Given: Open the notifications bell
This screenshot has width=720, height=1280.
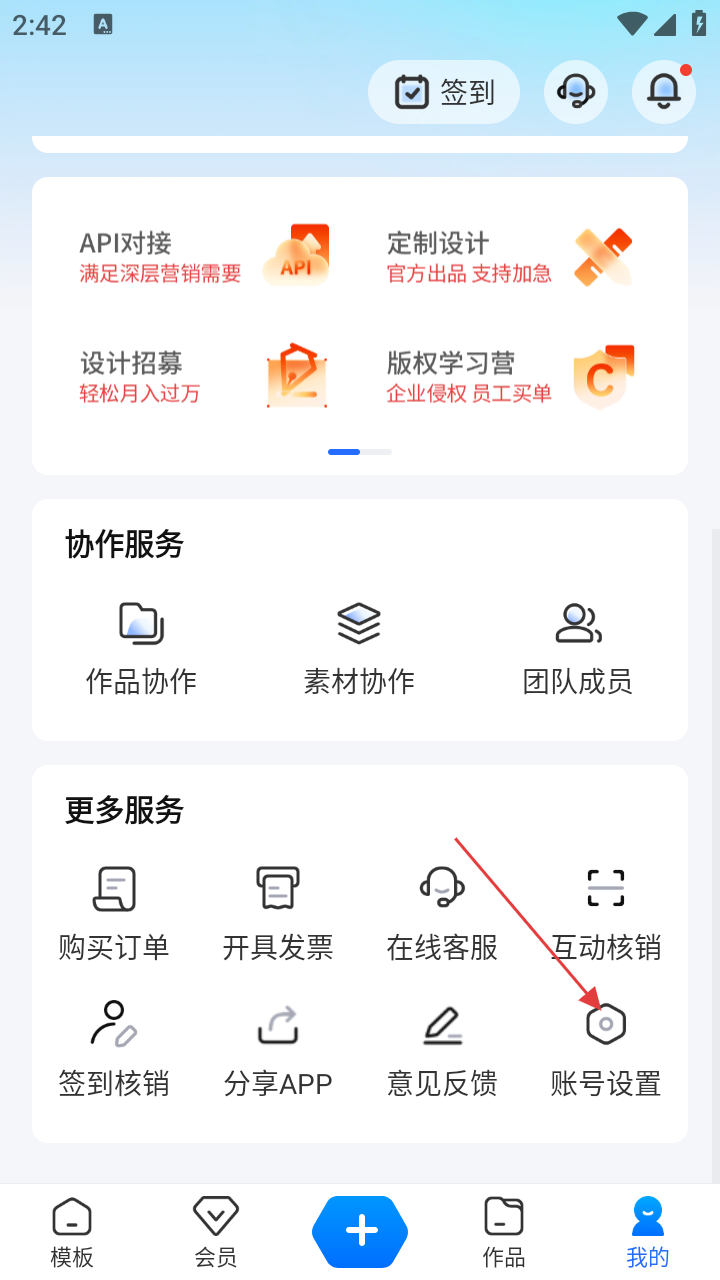Looking at the screenshot, I should coord(663,92).
